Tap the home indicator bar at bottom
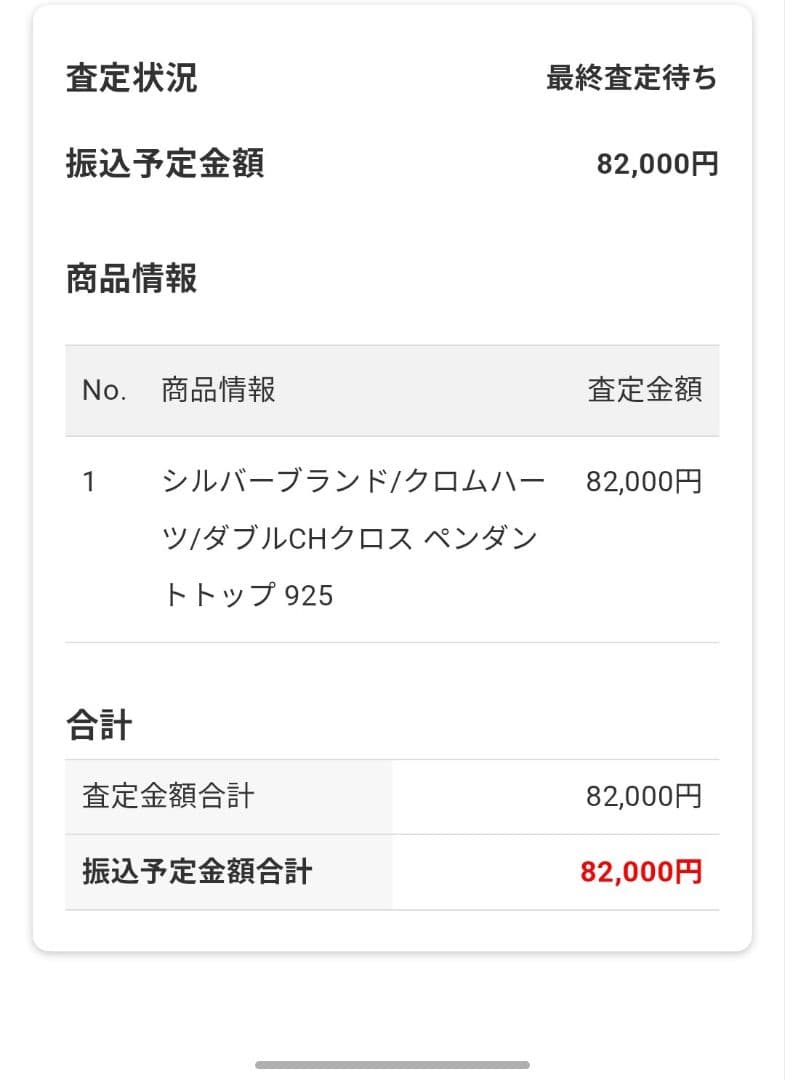The width and height of the screenshot is (785, 1080). coord(392,1063)
